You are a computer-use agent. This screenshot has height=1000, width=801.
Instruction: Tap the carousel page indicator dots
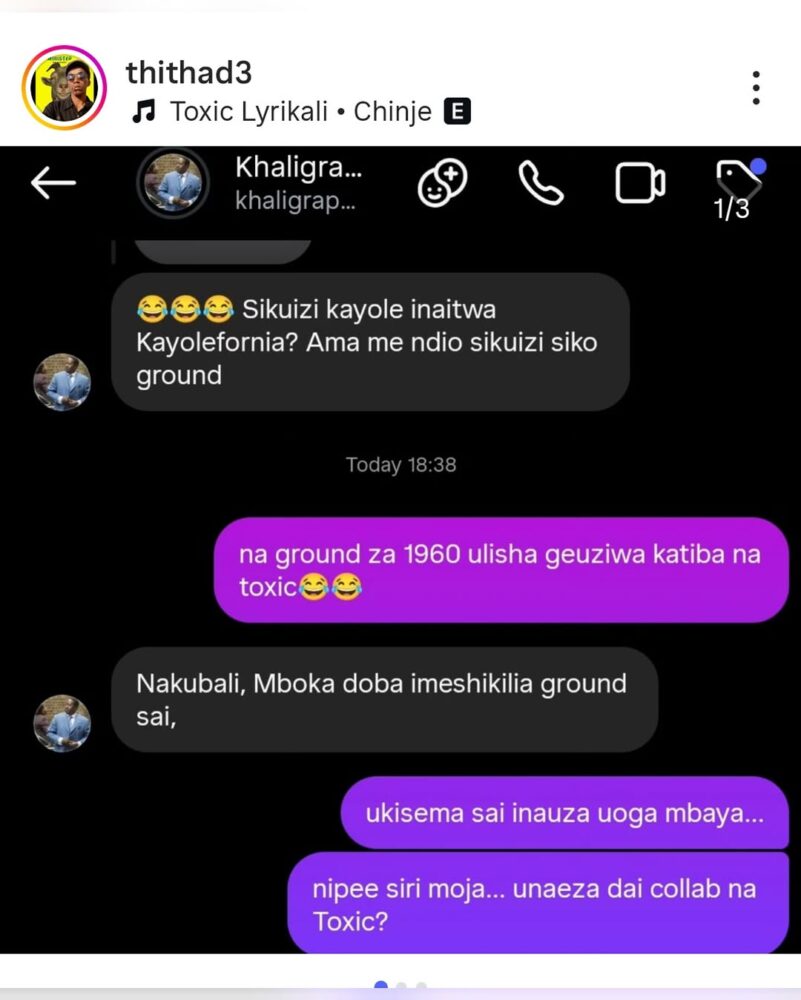pos(400,987)
